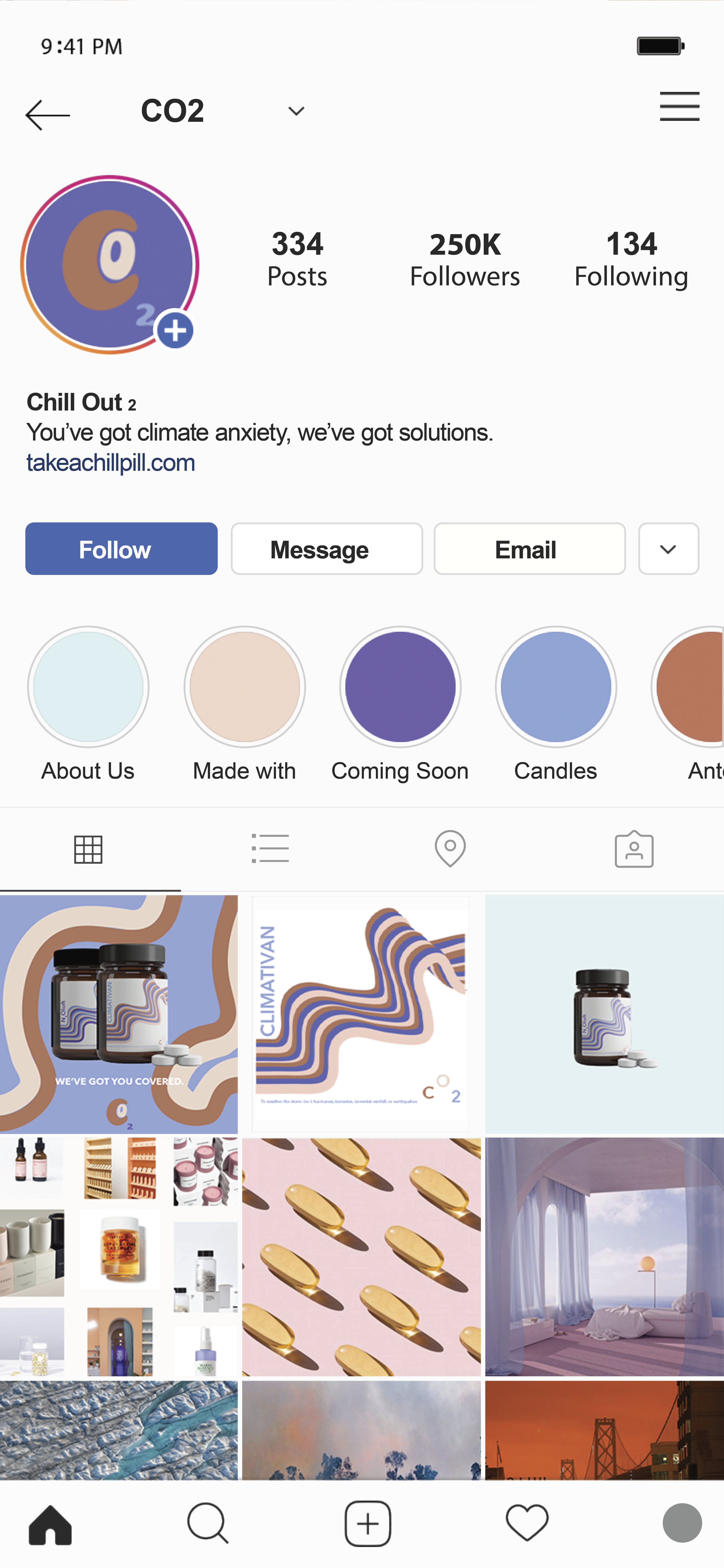Open the CO2 profile picture story

tap(110, 265)
